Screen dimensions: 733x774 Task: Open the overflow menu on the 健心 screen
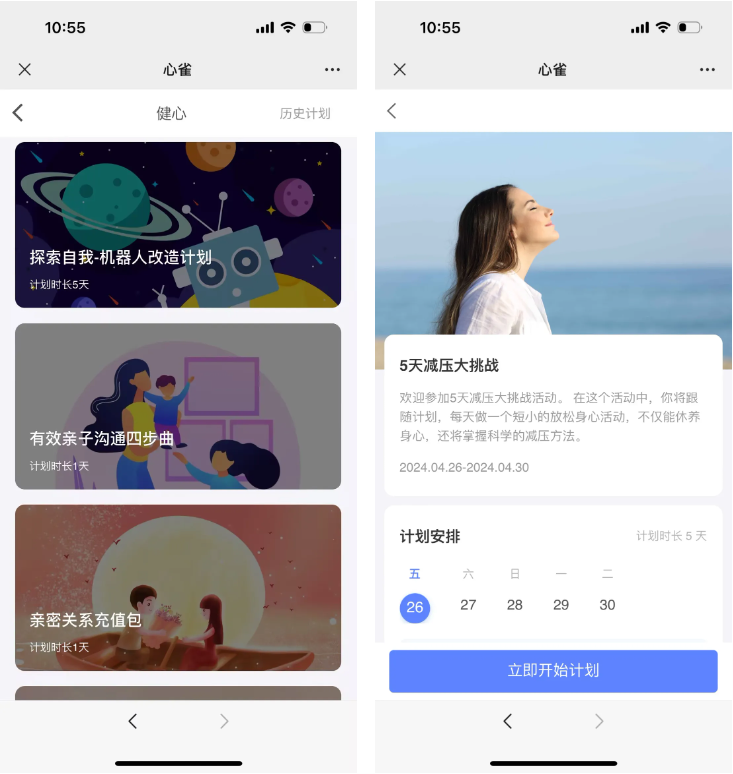point(332,70)
